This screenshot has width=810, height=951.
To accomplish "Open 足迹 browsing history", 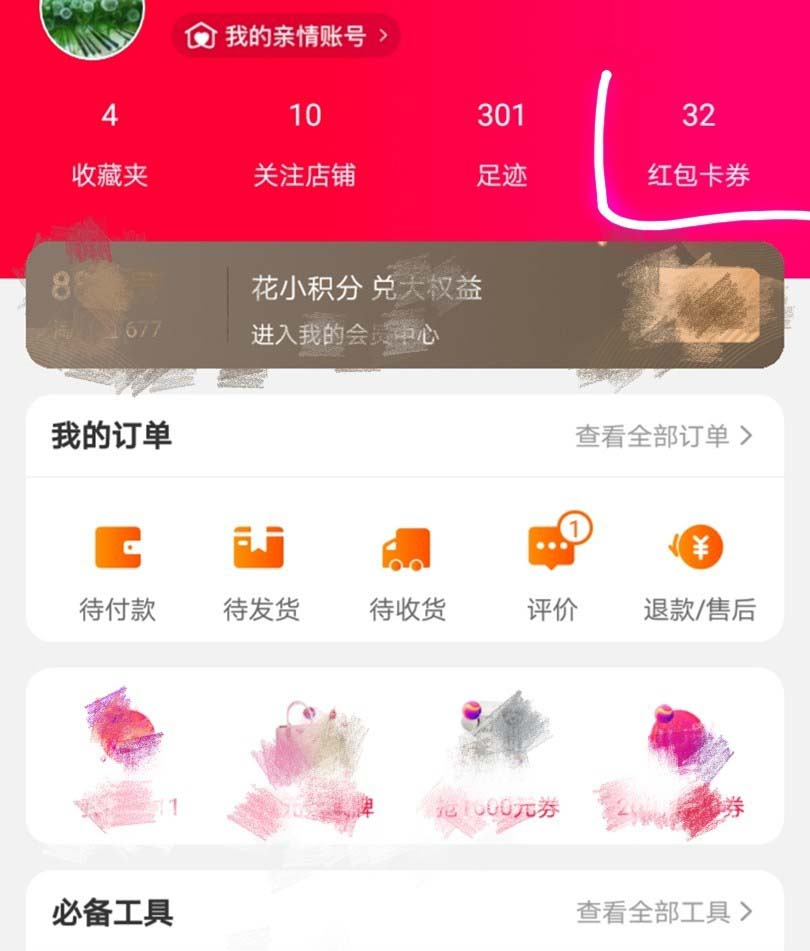I will (501, 145).
